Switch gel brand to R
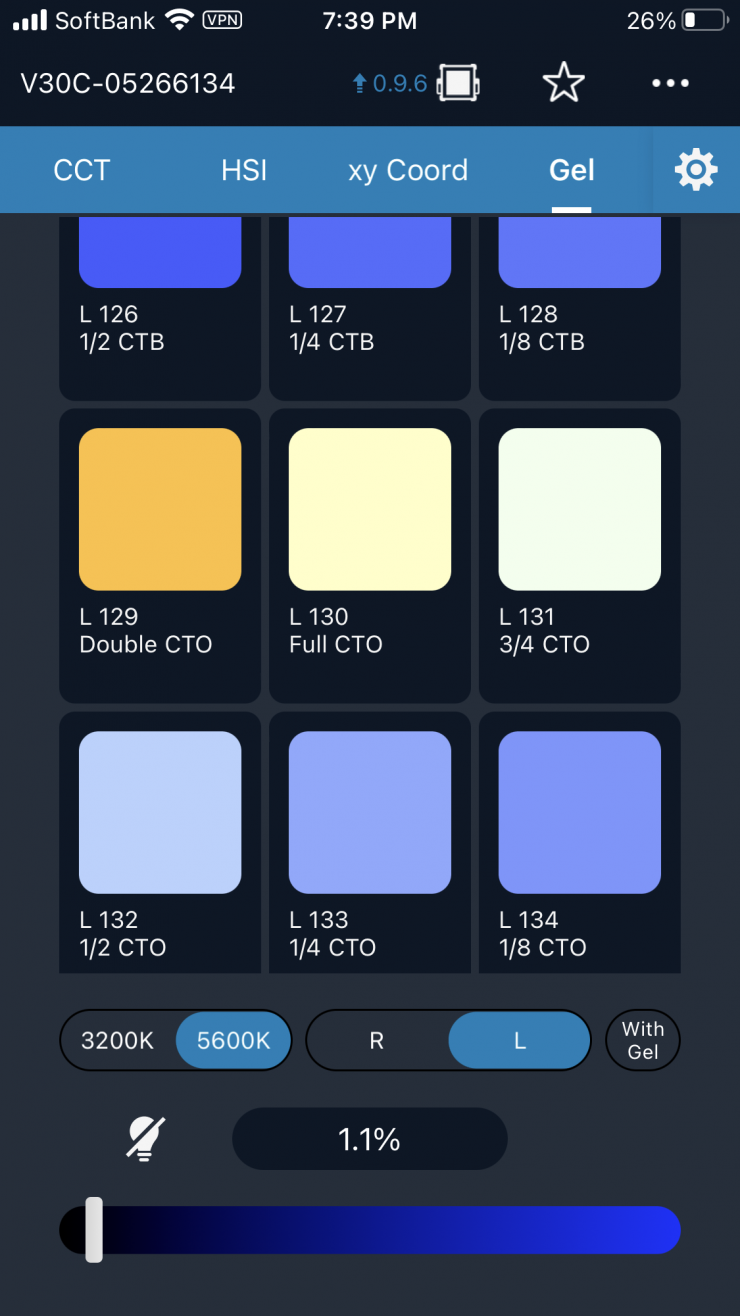This screenshot has height=1316, width=740. click(x=377, y=1040)
